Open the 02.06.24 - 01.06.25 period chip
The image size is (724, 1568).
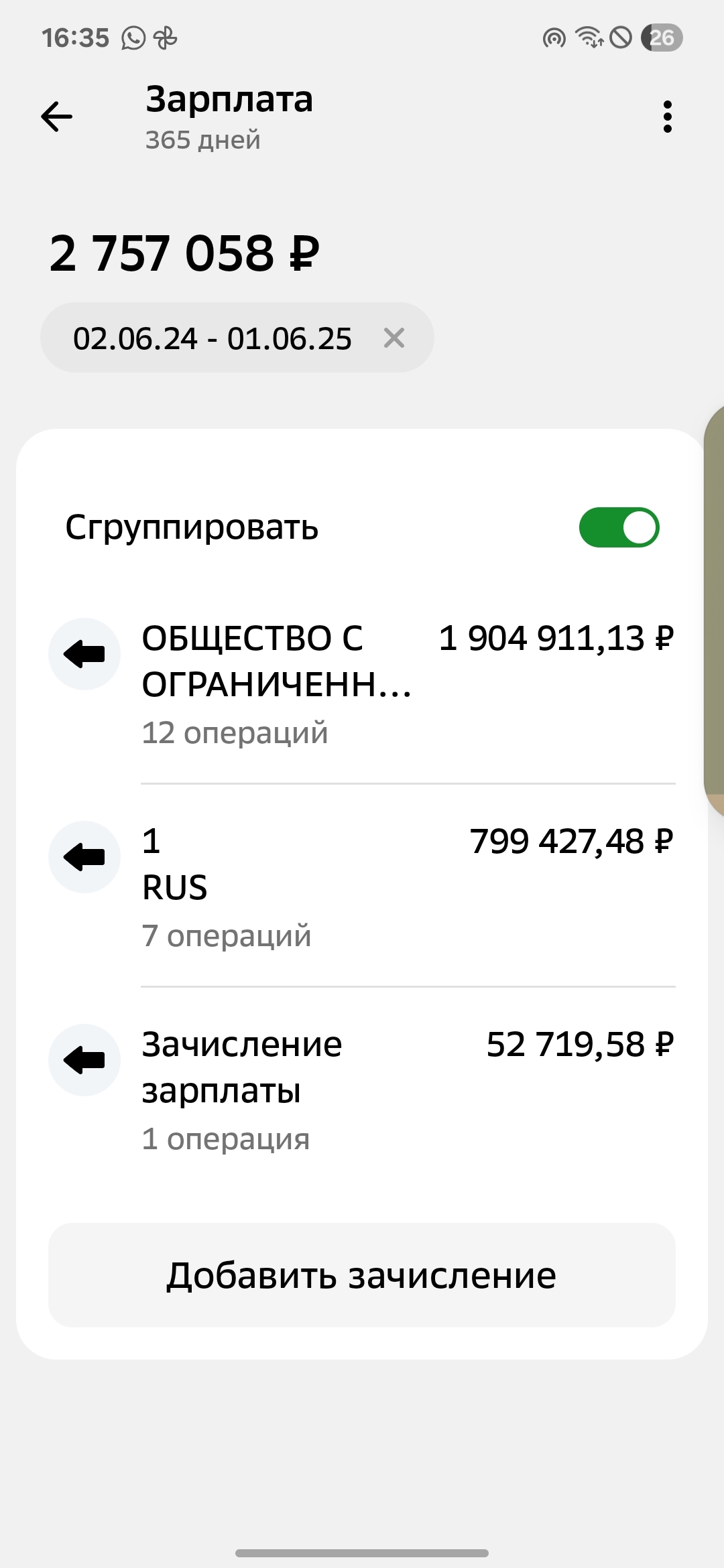coord(212,338)
